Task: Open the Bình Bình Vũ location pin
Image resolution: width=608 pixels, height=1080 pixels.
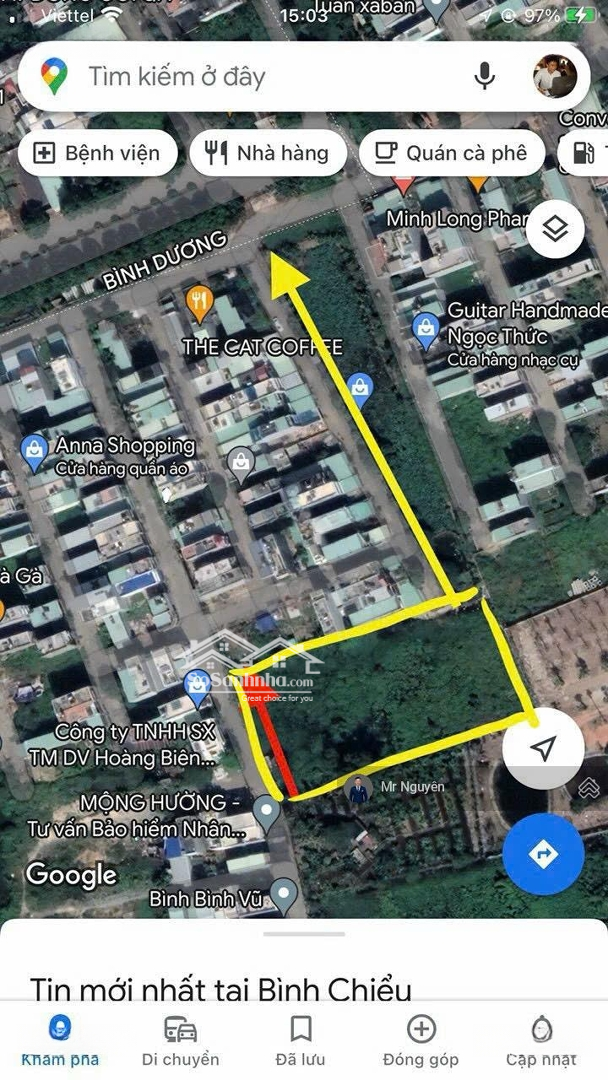Action: (x=284, y=894)
